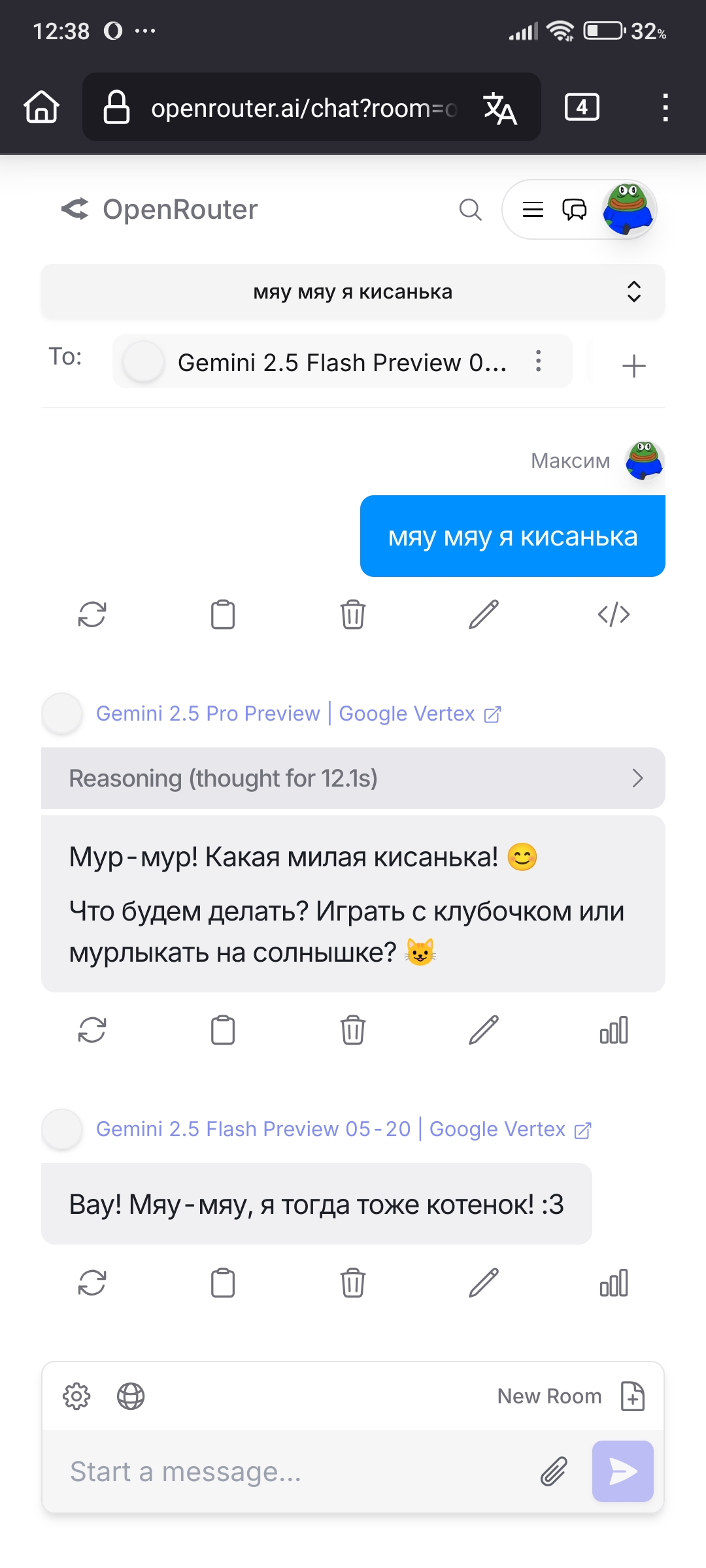706x1568 pixels.
Task: Attach a file with the paperclip
Action: pos(554,1471)
